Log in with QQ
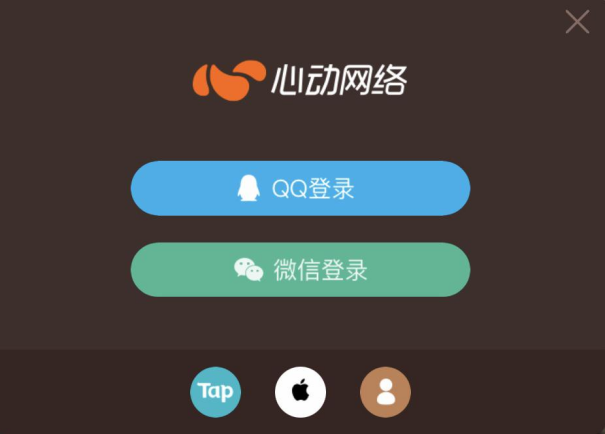Viewport: 605px width, 434px height. (x=300, y=188)
